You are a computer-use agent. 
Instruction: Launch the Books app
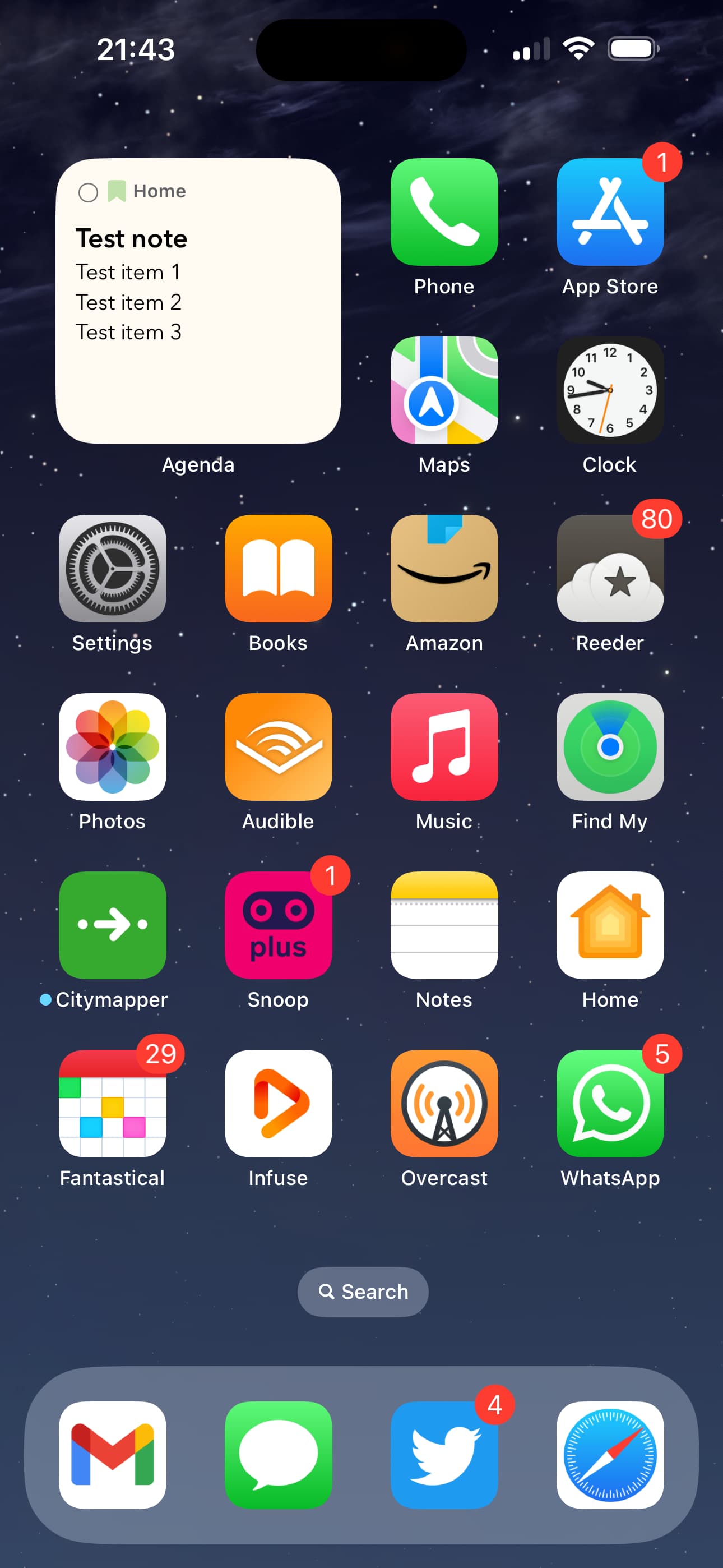(278, 569)
